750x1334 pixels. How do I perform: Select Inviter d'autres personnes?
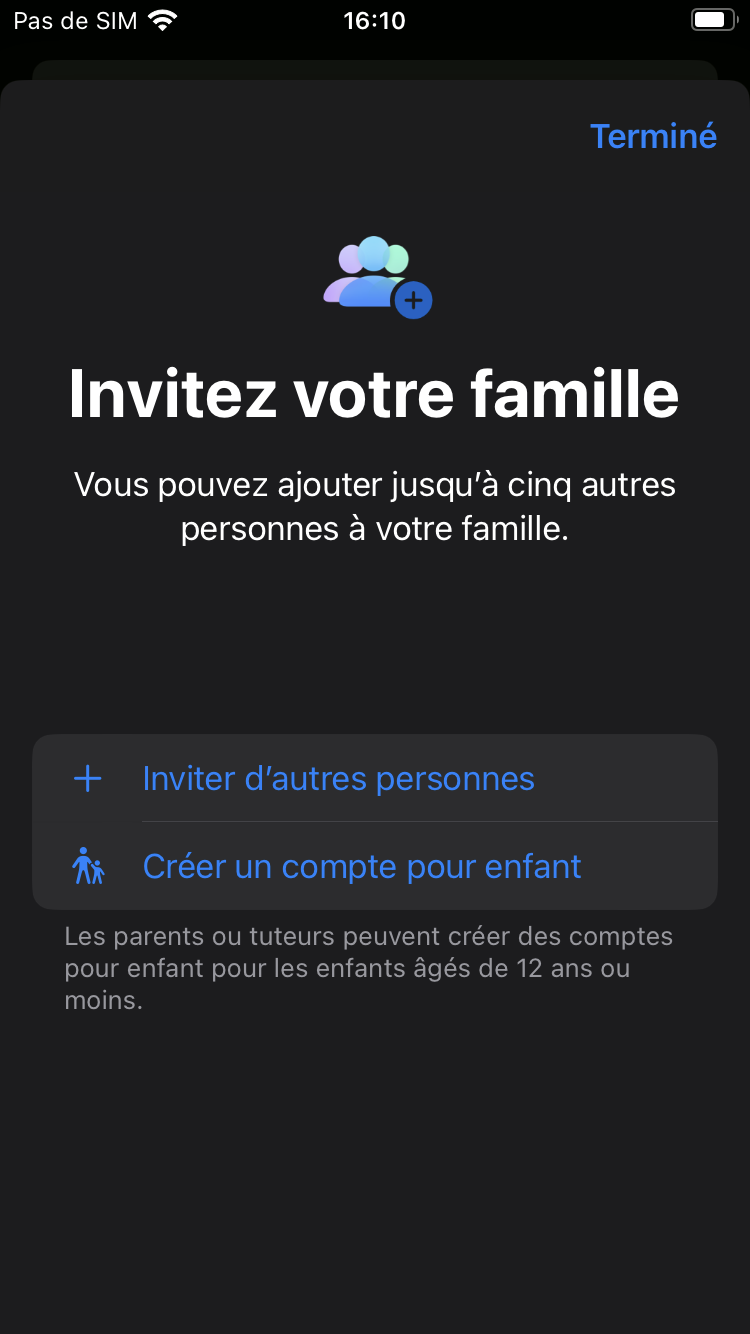pos(375,778)
